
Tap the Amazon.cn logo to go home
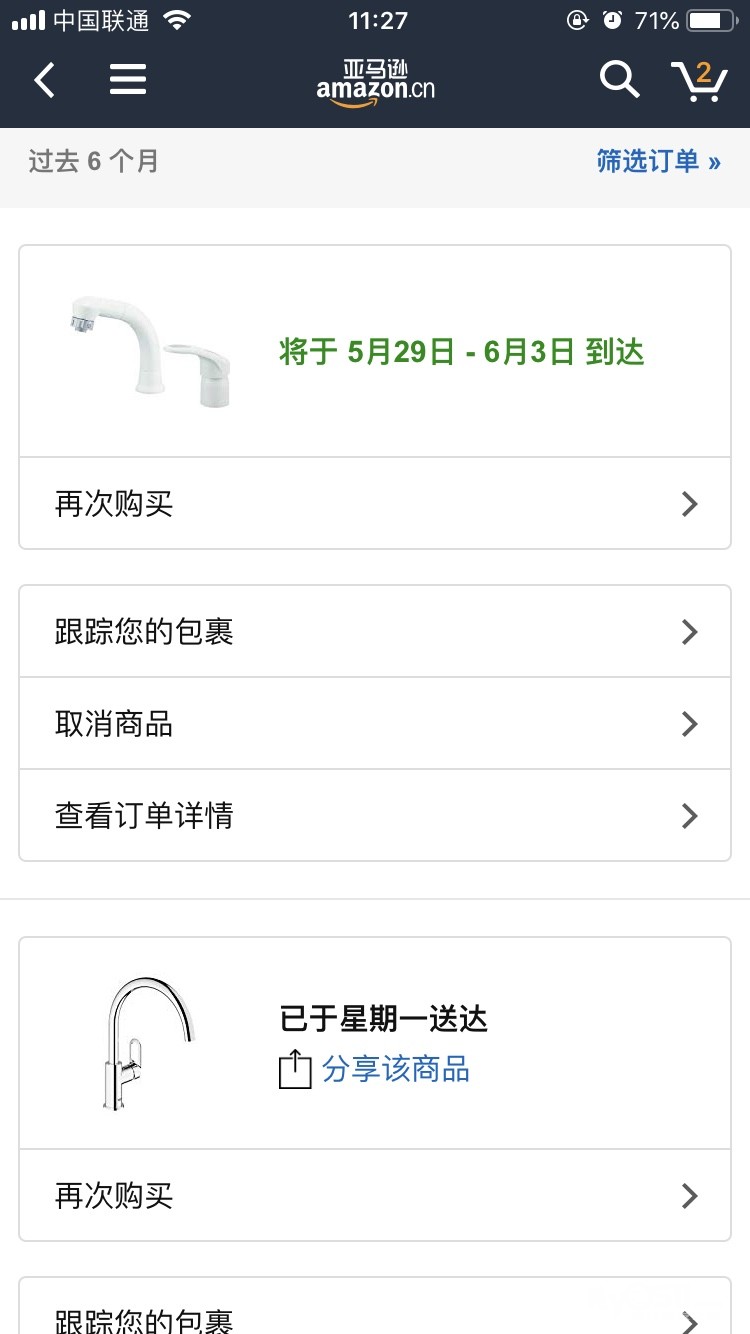coord(375,82)
